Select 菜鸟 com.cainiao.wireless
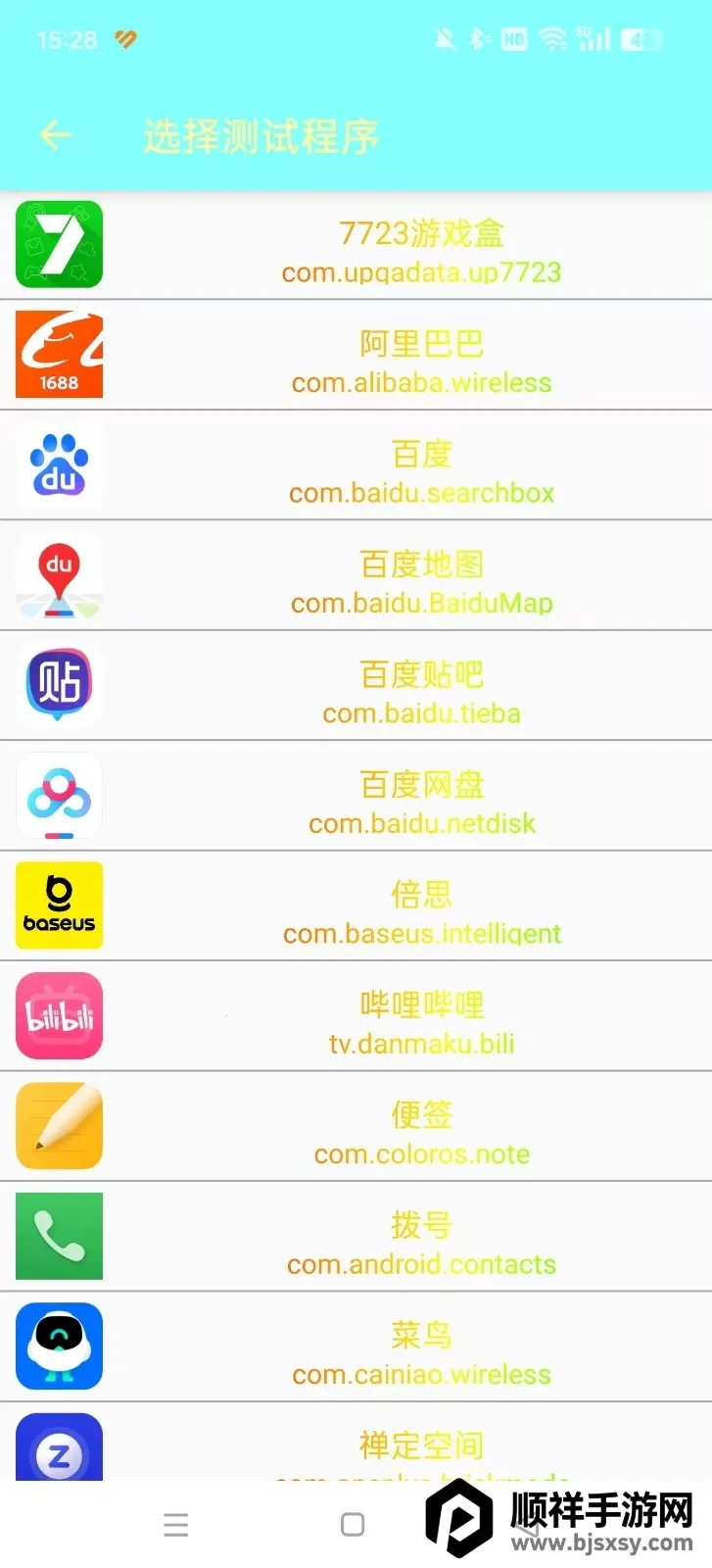The image size is (712, 1568). coord(421,1352)
